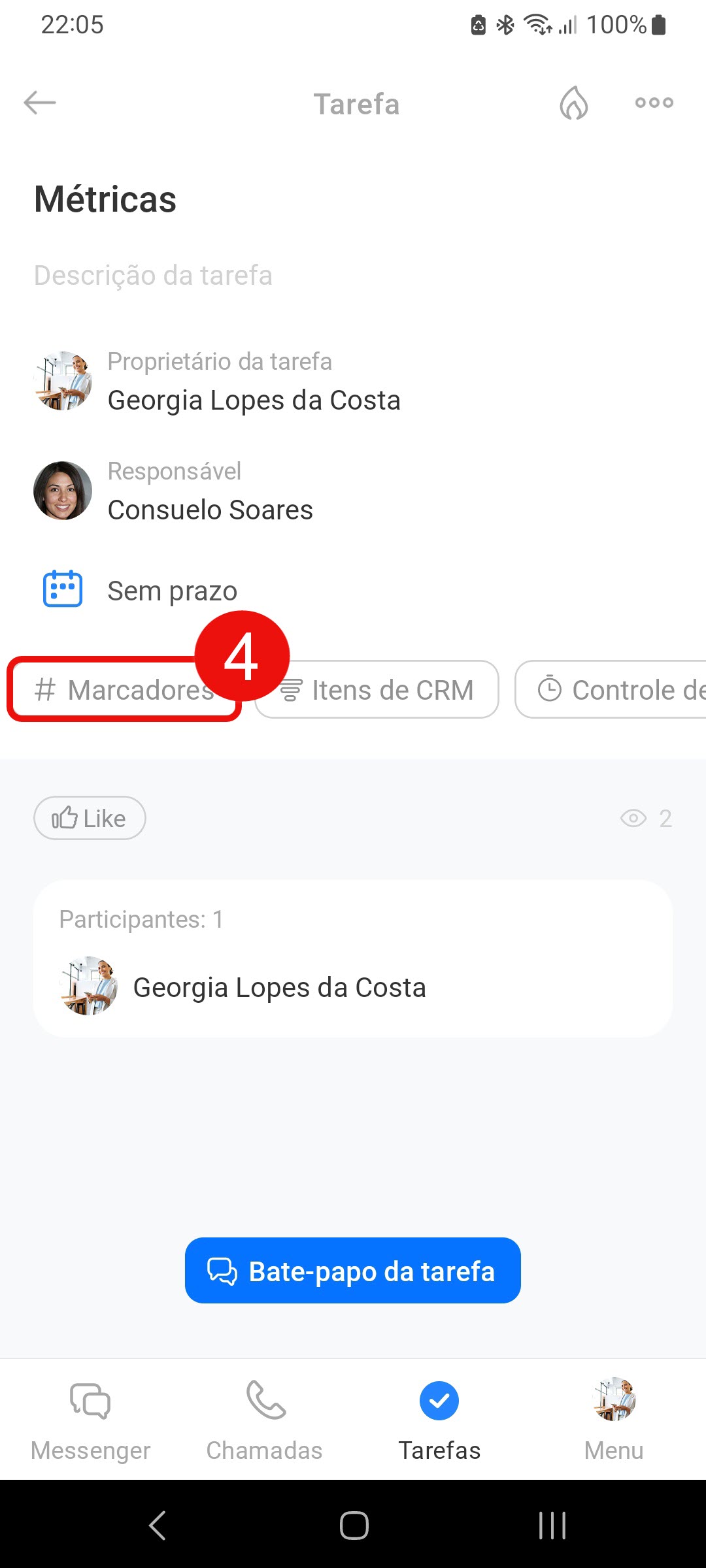
Task: Open the three-dot overflow menu
Action: pos(654,103)
